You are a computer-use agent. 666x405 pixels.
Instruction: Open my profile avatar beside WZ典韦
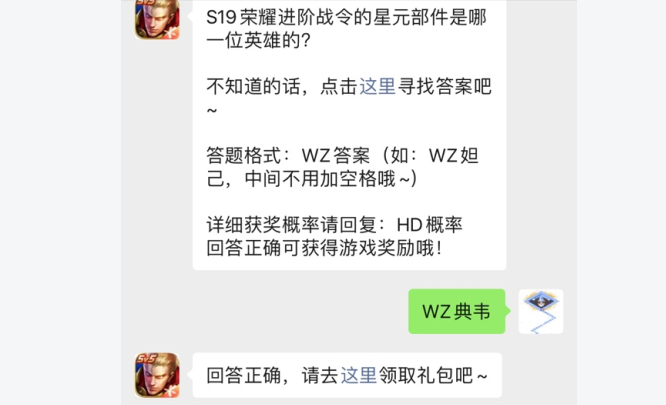pos(541,312)
